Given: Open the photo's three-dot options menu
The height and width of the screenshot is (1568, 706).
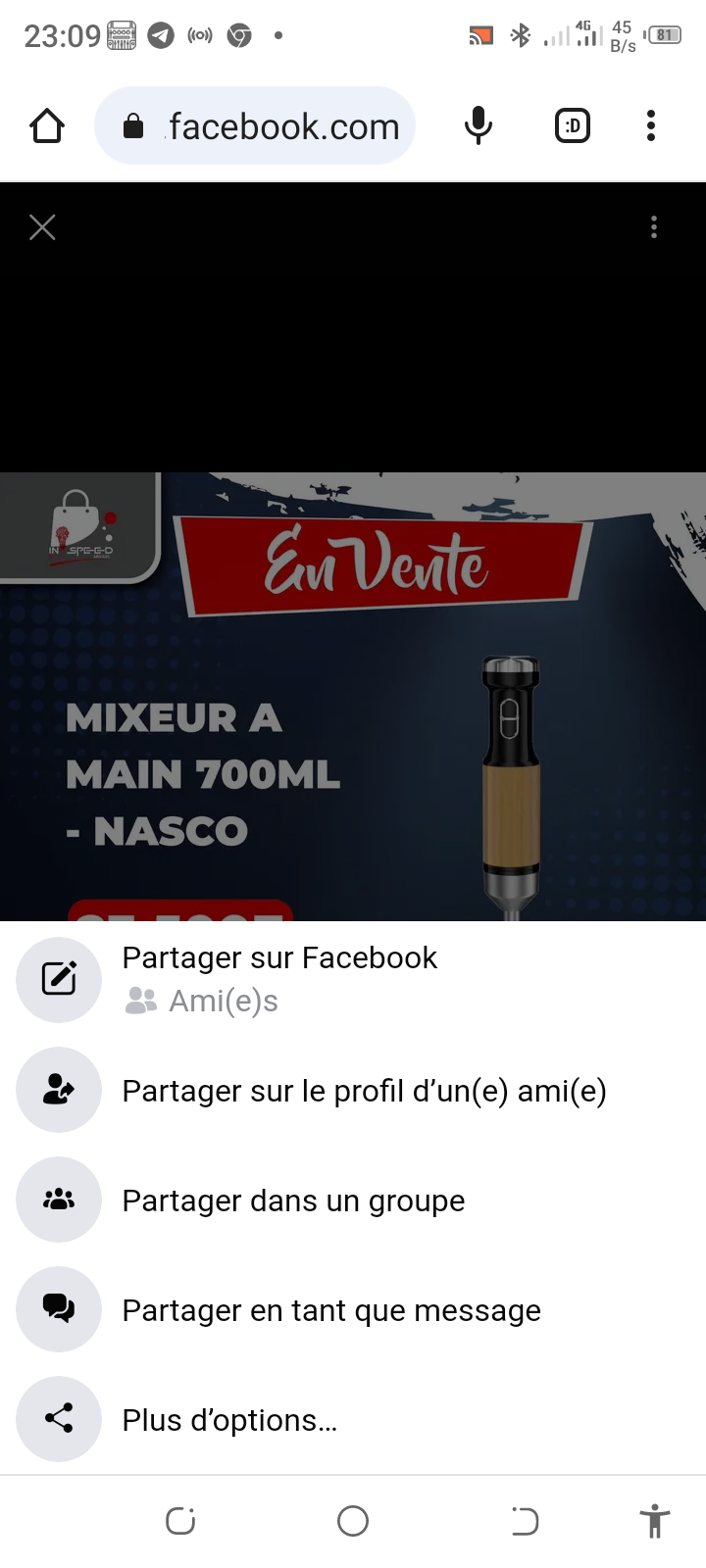Looking at the screenshot, I should (654, 227).
